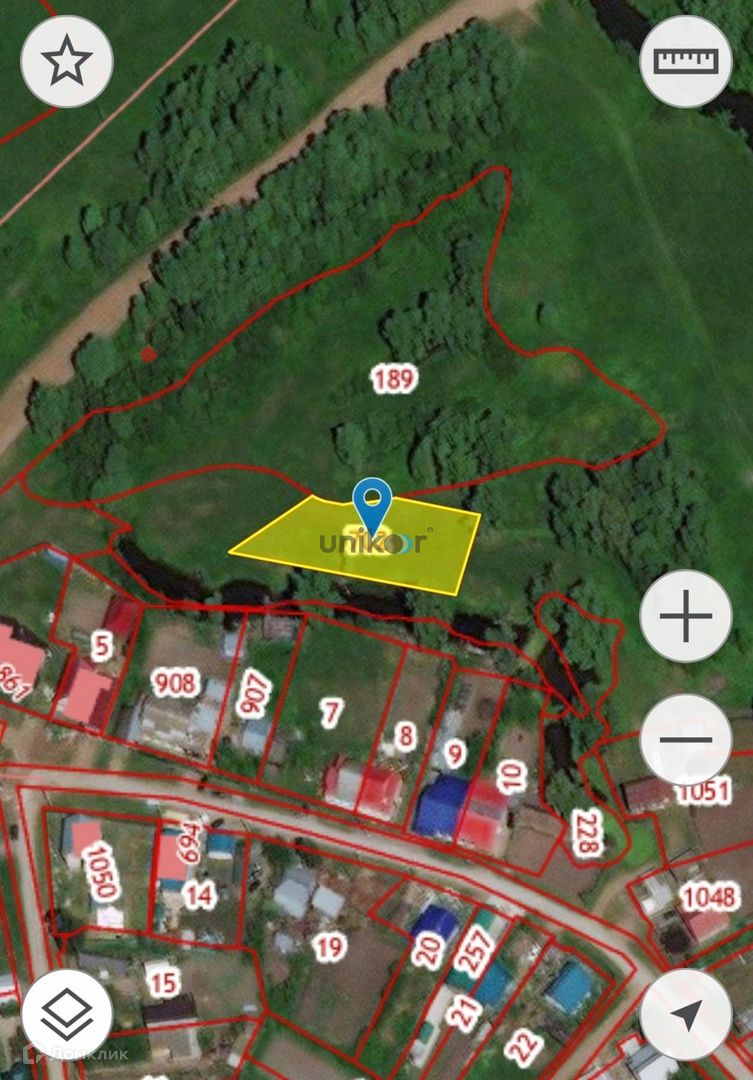This screenshot has width=753, height=1080.
Task: Open the ruler measuring tool
Action: click(x=686, y=62)
